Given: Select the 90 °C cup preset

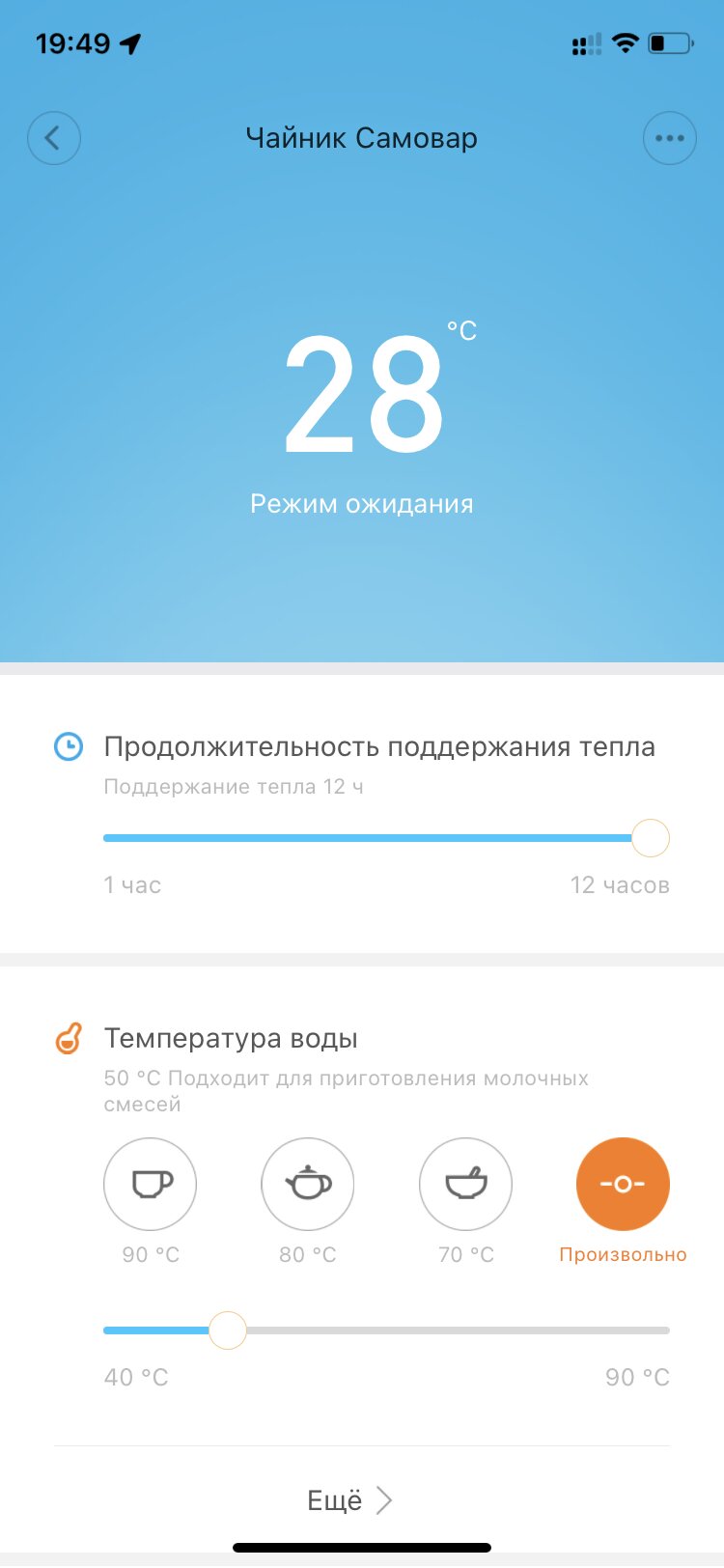Looking at the screenshot, I should [150, 1184].
